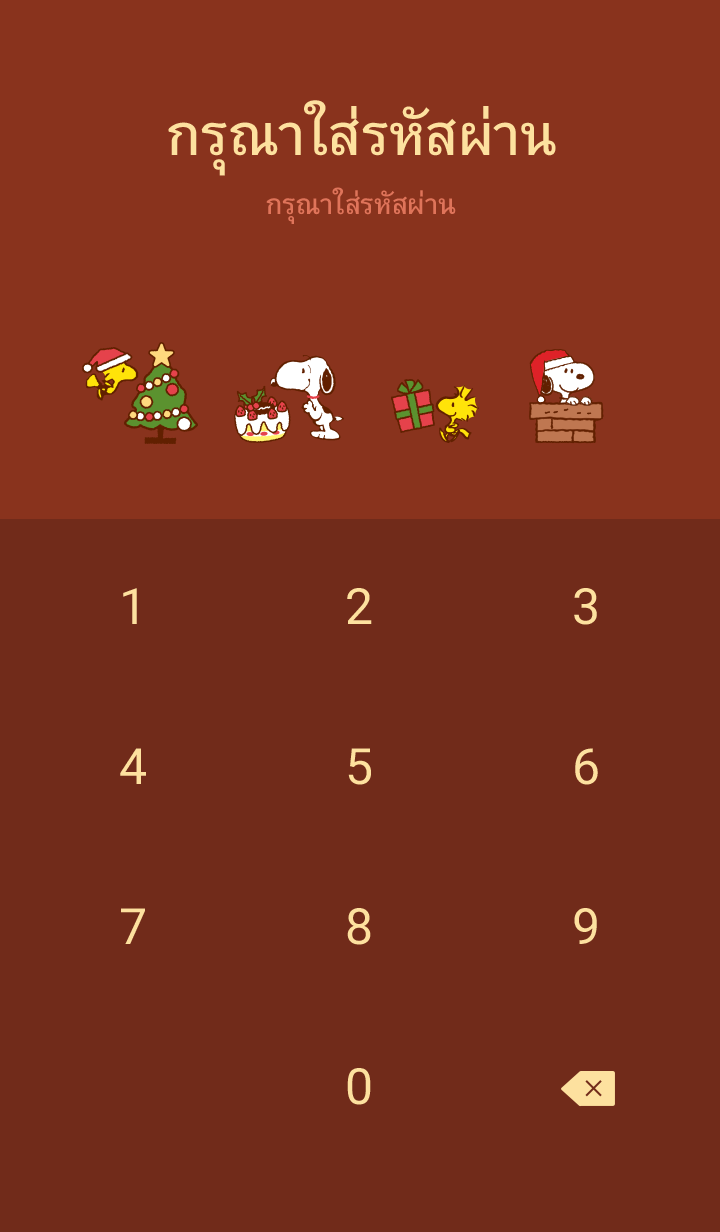Tap the 6 key on the keypad
This screenshot has width=720, height=1232.
tap(585, 767)
